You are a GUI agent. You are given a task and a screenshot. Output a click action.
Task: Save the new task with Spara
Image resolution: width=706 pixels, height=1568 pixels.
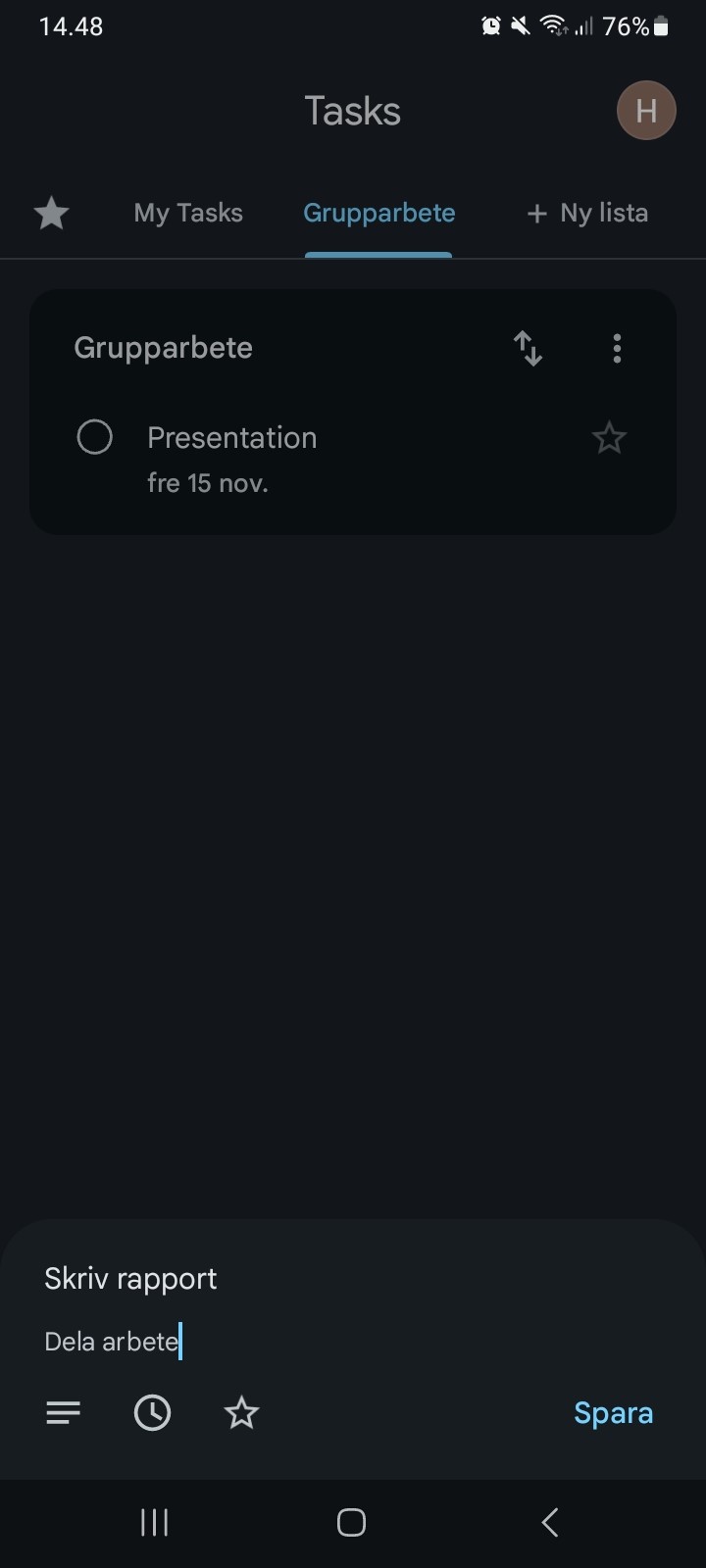613,1412
